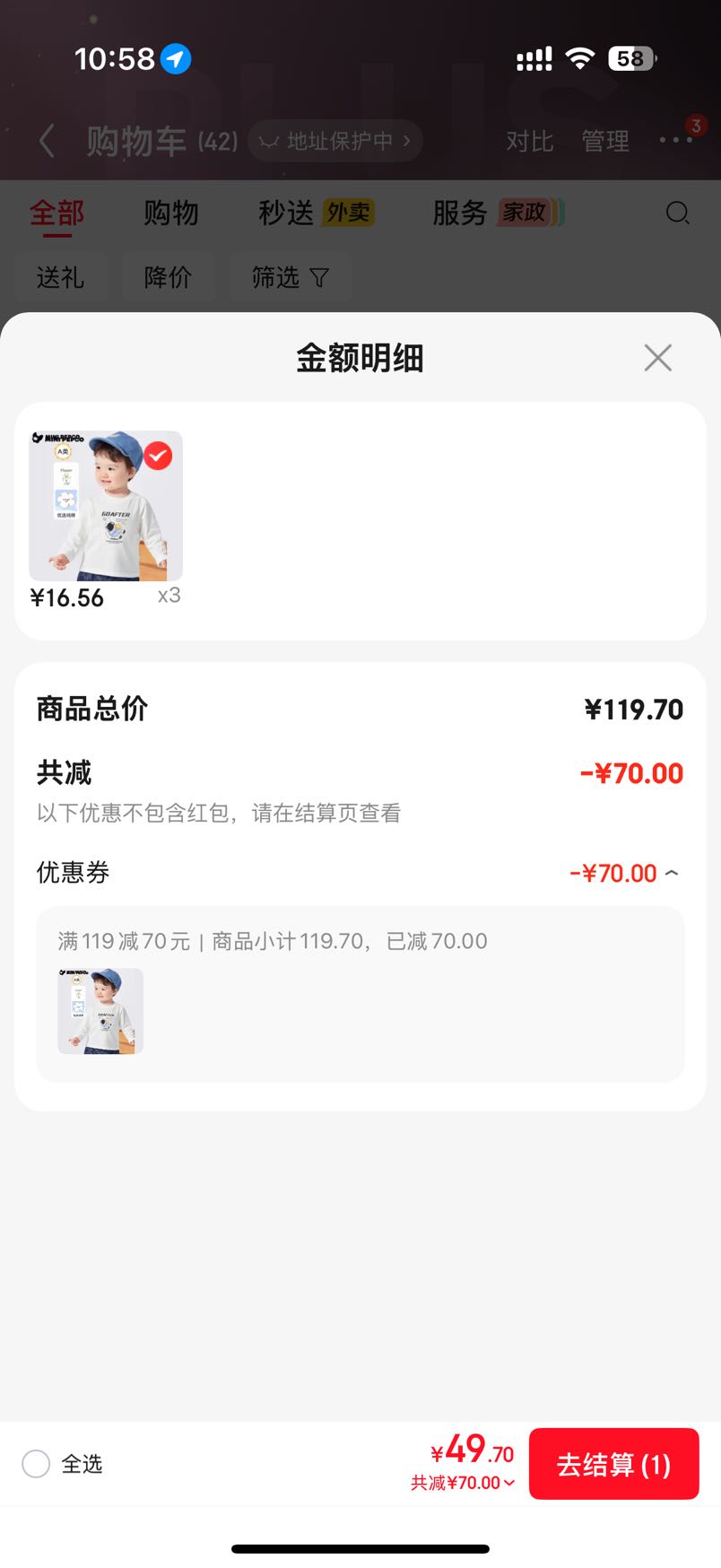The image size is (721, 1568).
Task: Tap 去结算 checkout button
Action: (x=613, y=1464)
